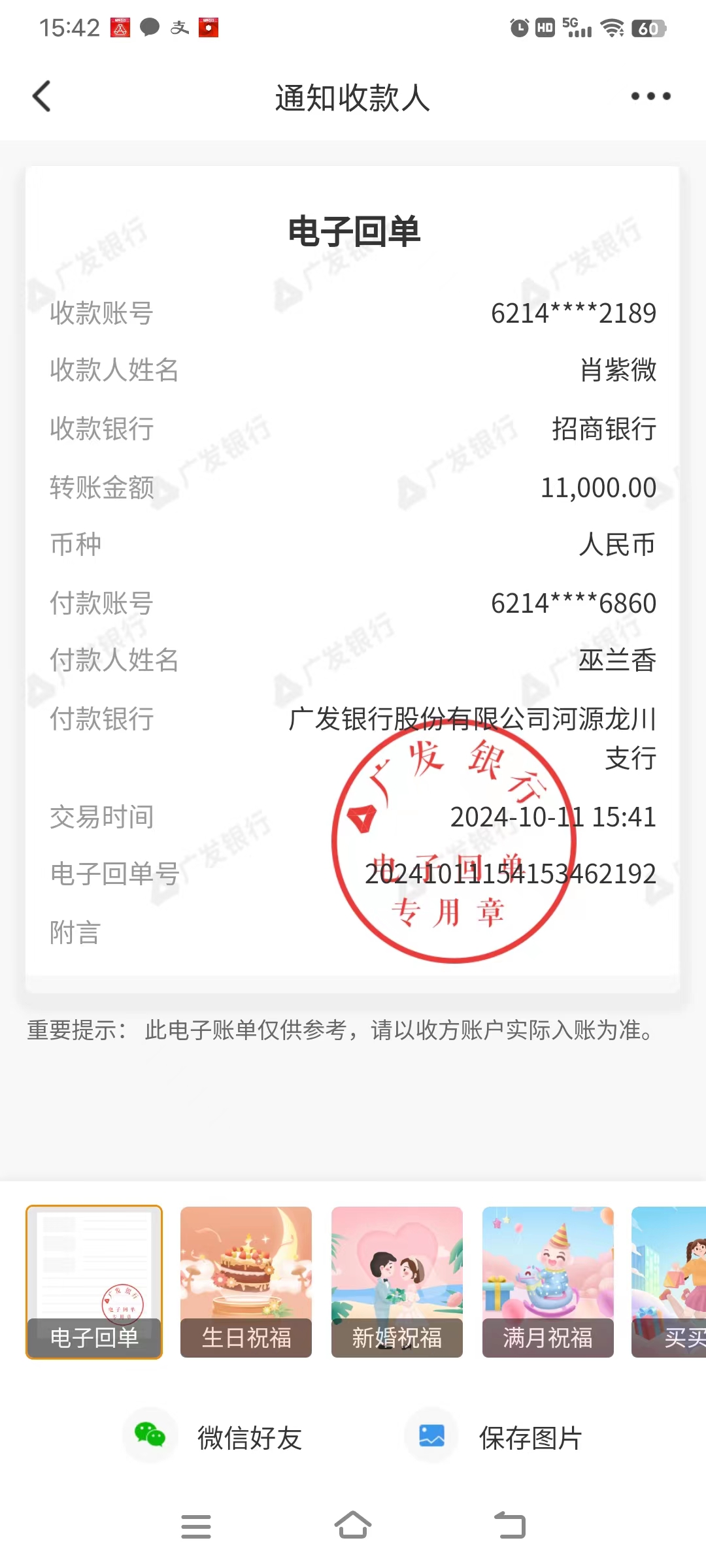
Task: Choose the 生日祝福 card template
Action: click(x=246, y=1282)
